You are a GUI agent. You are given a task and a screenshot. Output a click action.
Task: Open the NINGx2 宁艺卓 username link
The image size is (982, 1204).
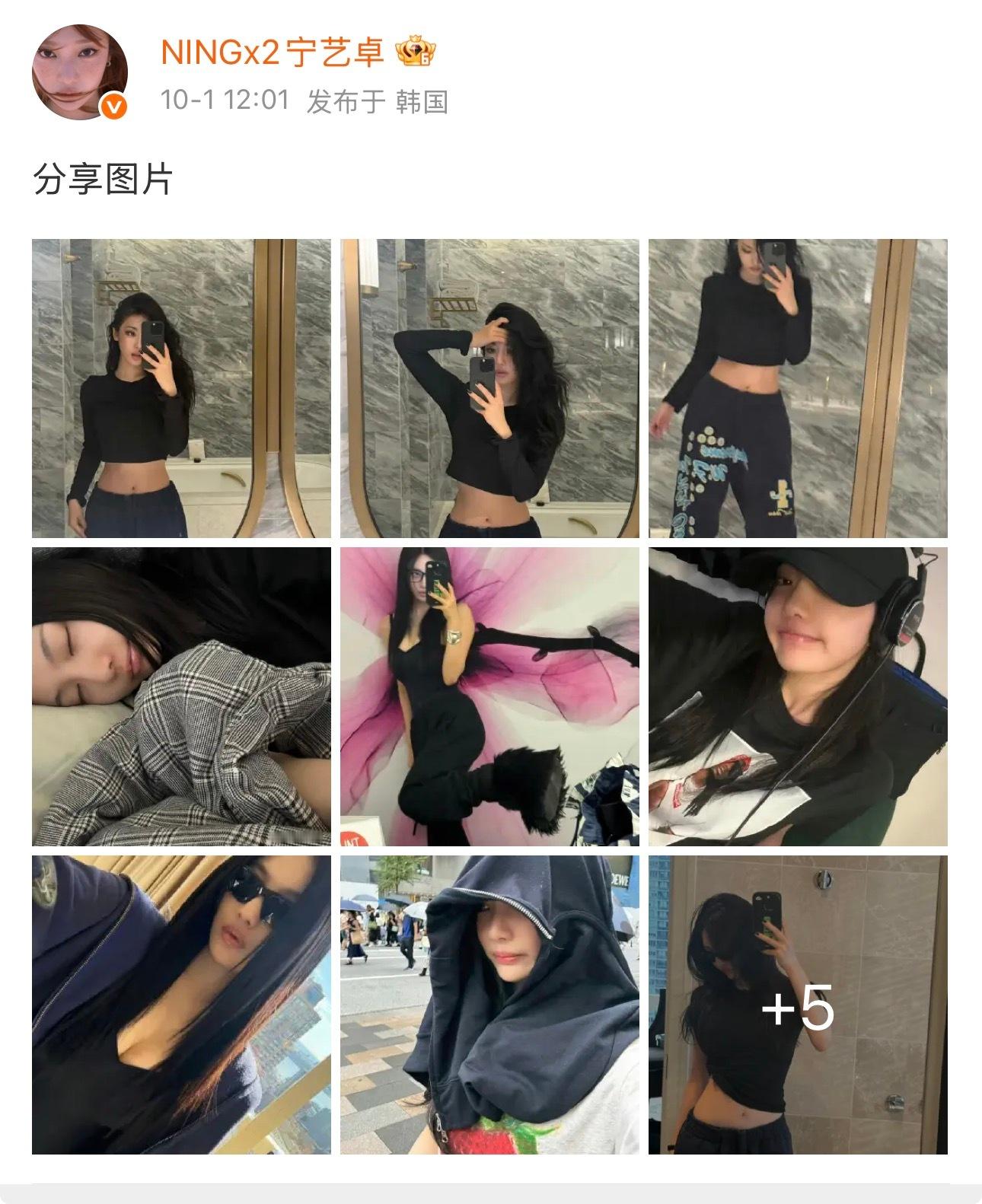tap(272, 53)
